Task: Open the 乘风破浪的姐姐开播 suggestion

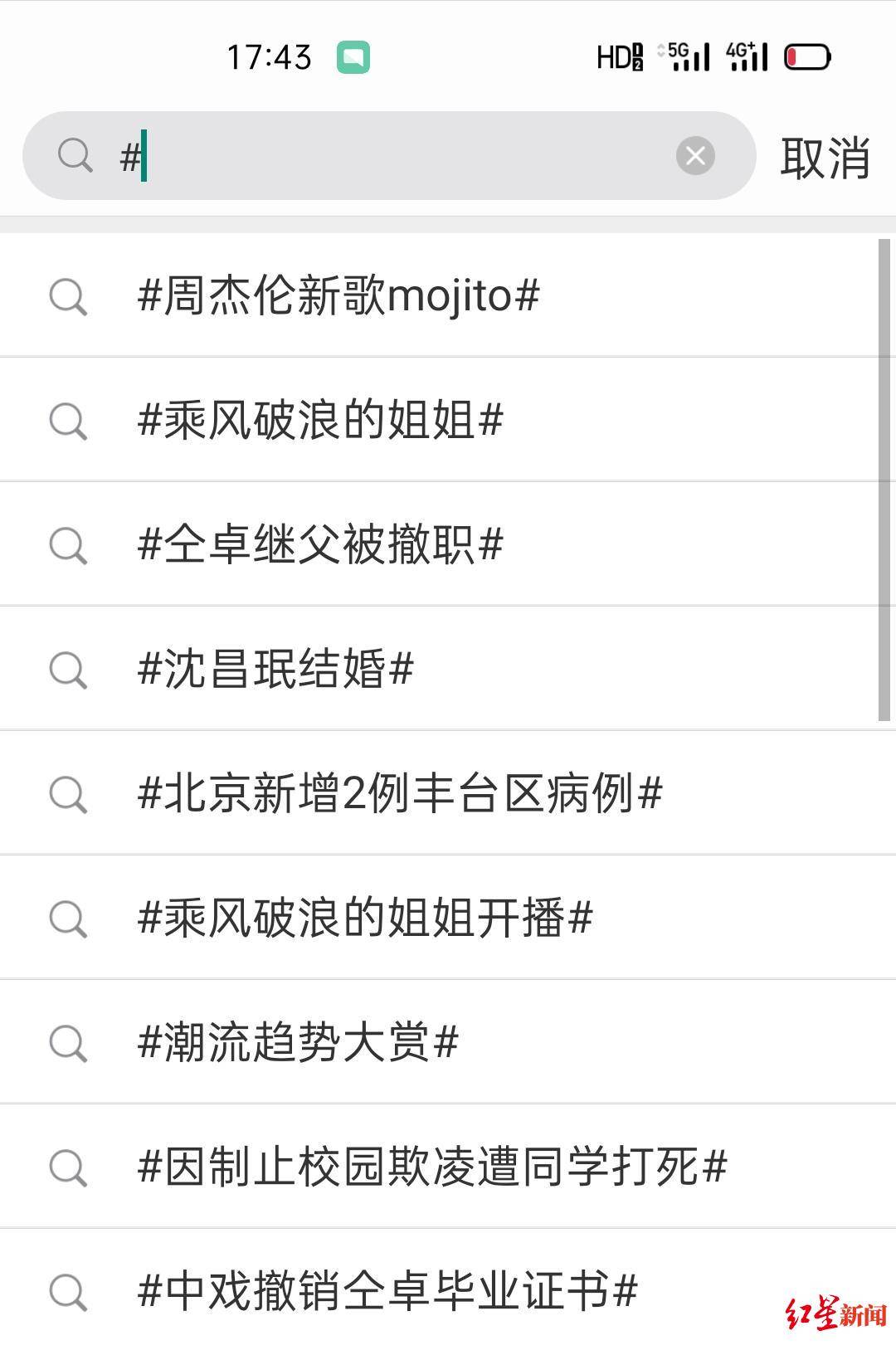Action: (365, 918)
